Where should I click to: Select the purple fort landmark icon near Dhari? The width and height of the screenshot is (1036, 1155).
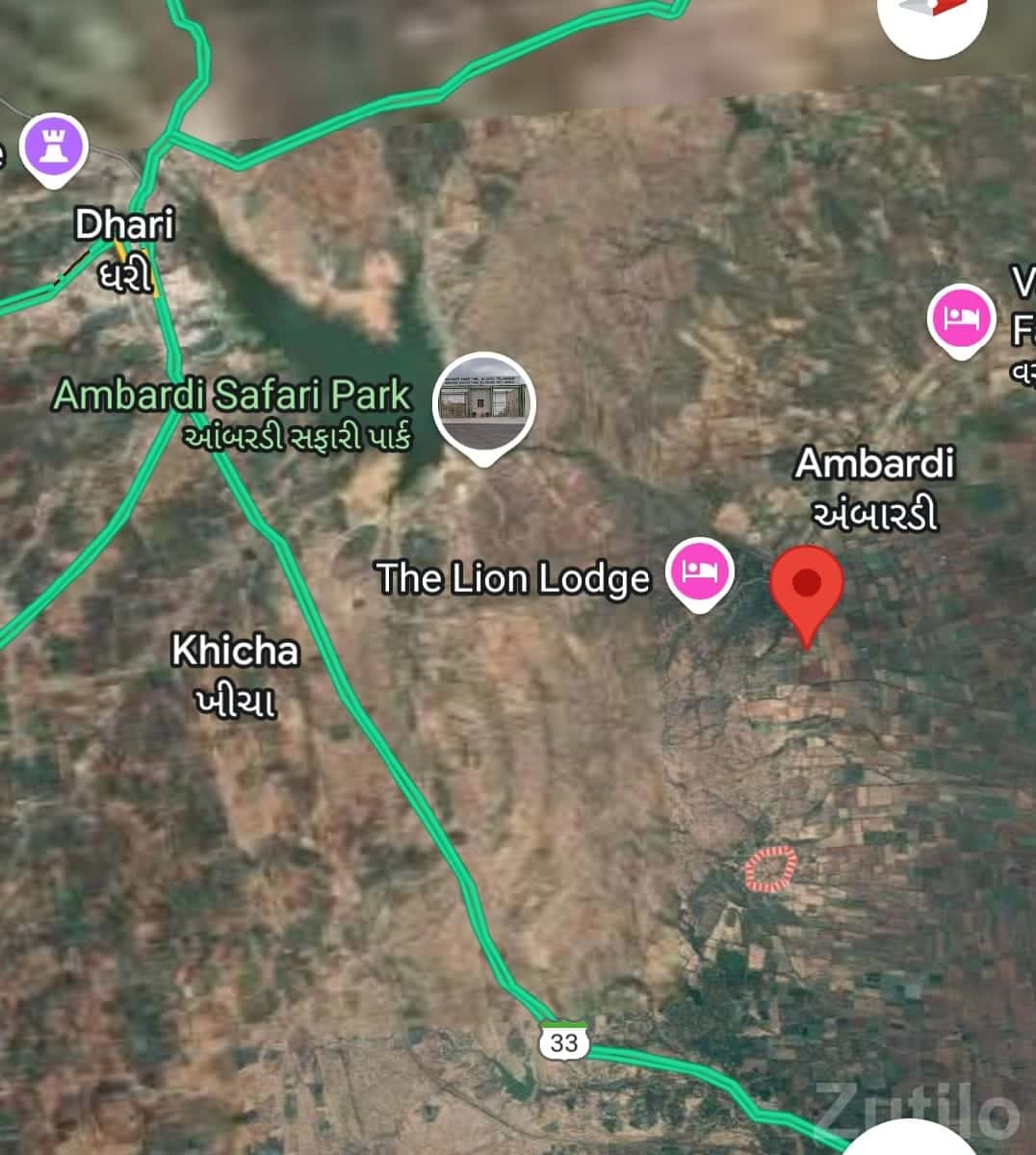pyautogui.click(x=53, y=144)
